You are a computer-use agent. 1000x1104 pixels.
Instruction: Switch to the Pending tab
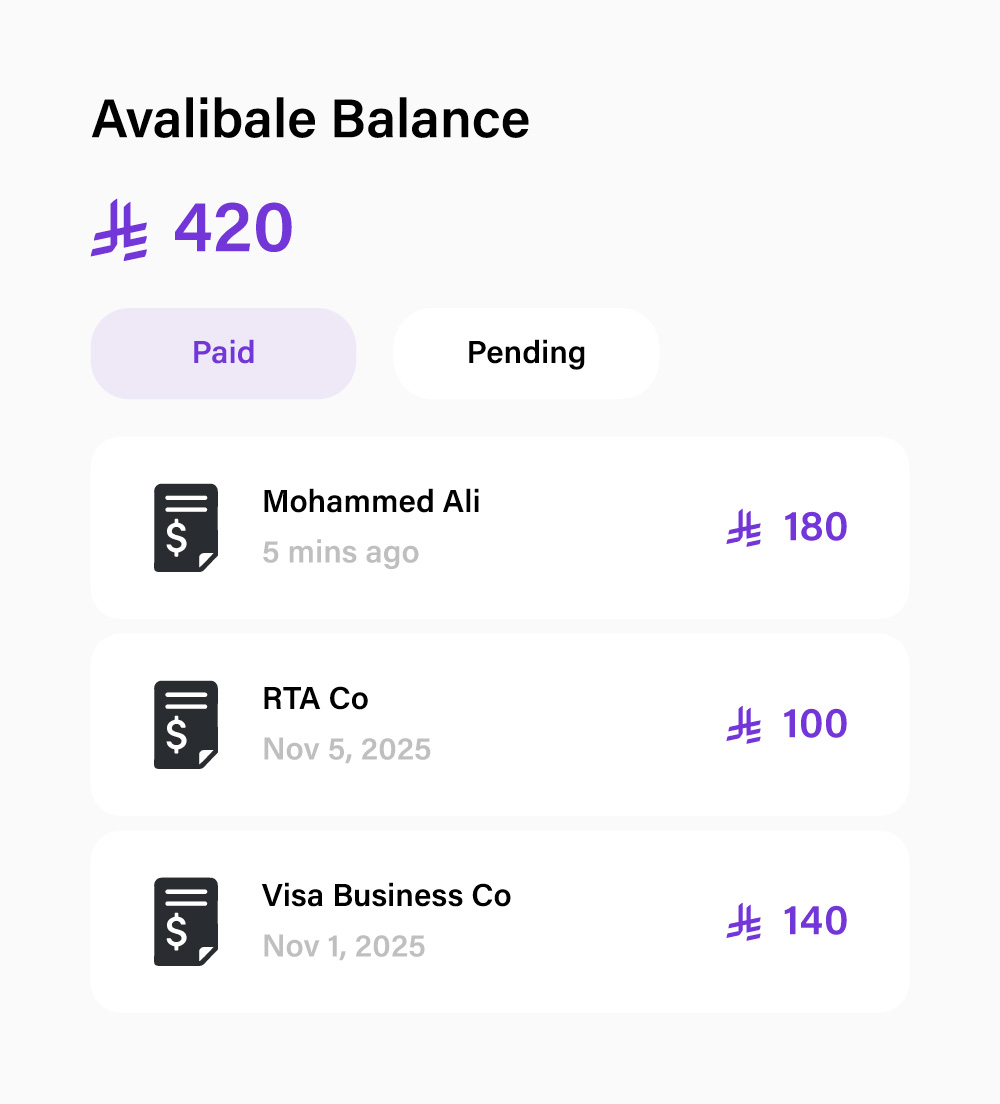[526, 352]
